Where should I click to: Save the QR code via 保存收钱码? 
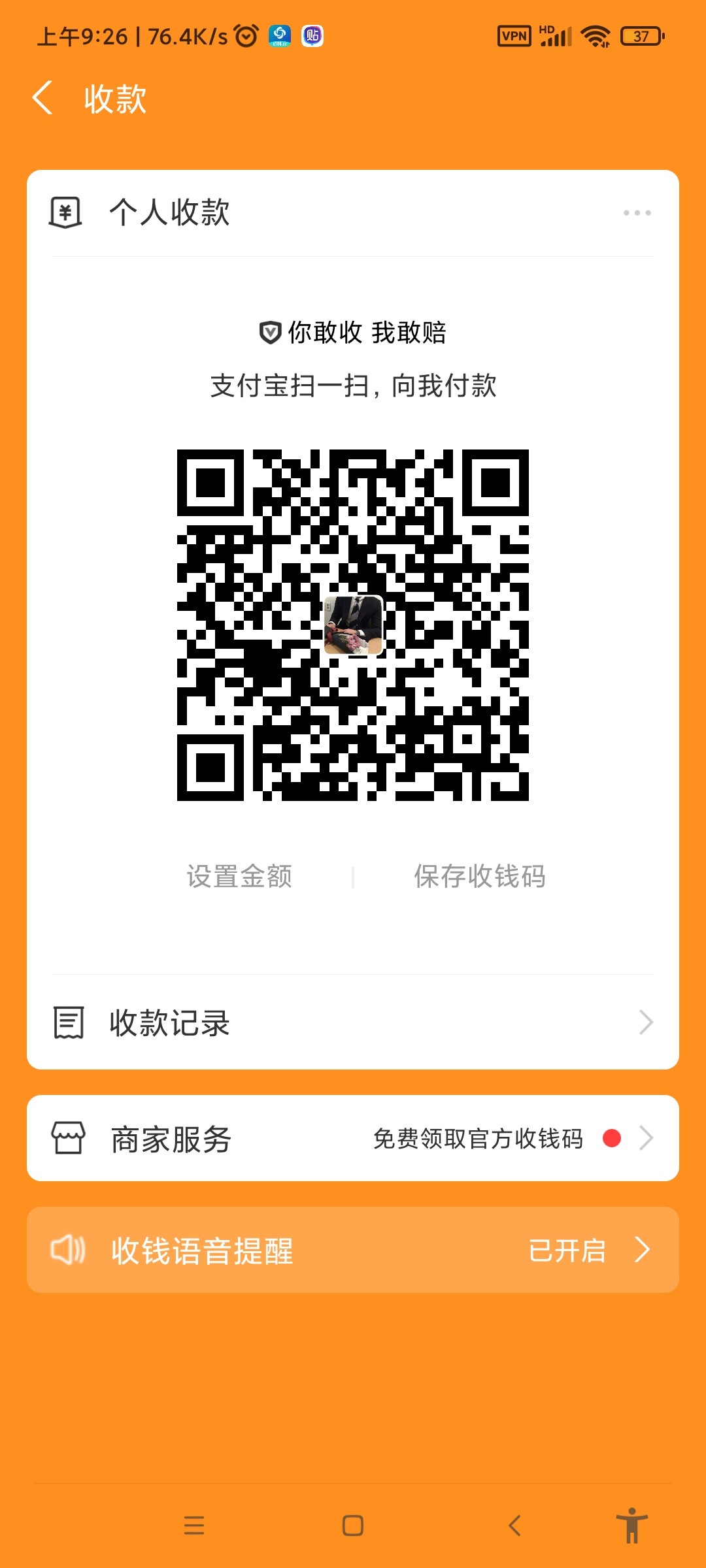tap(479, 876)
